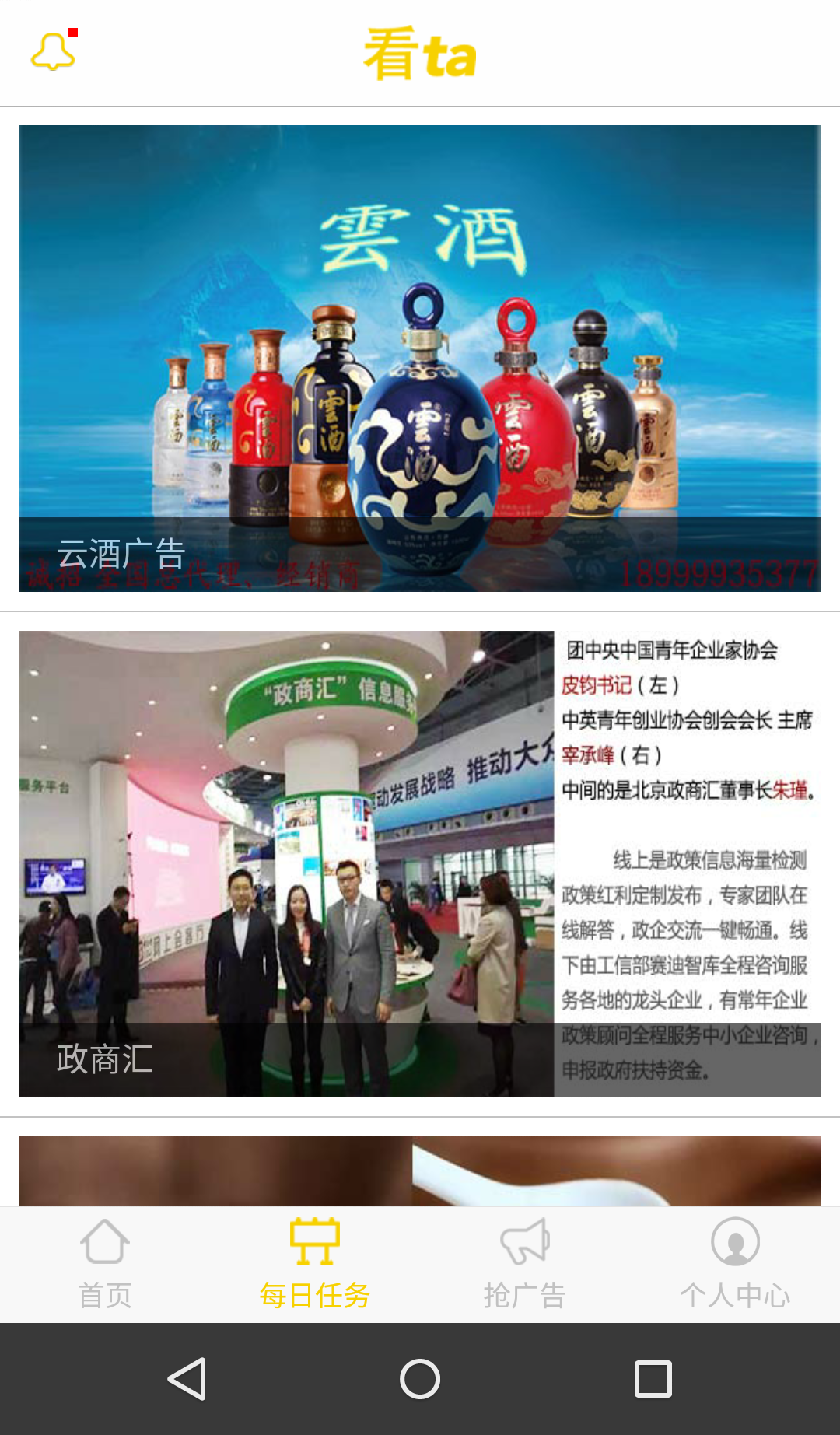Viewport: 840px width, 1435px height.
Task: Open the 个人中心 tab
Action: pyautogui.click(x=735, y=1264)
